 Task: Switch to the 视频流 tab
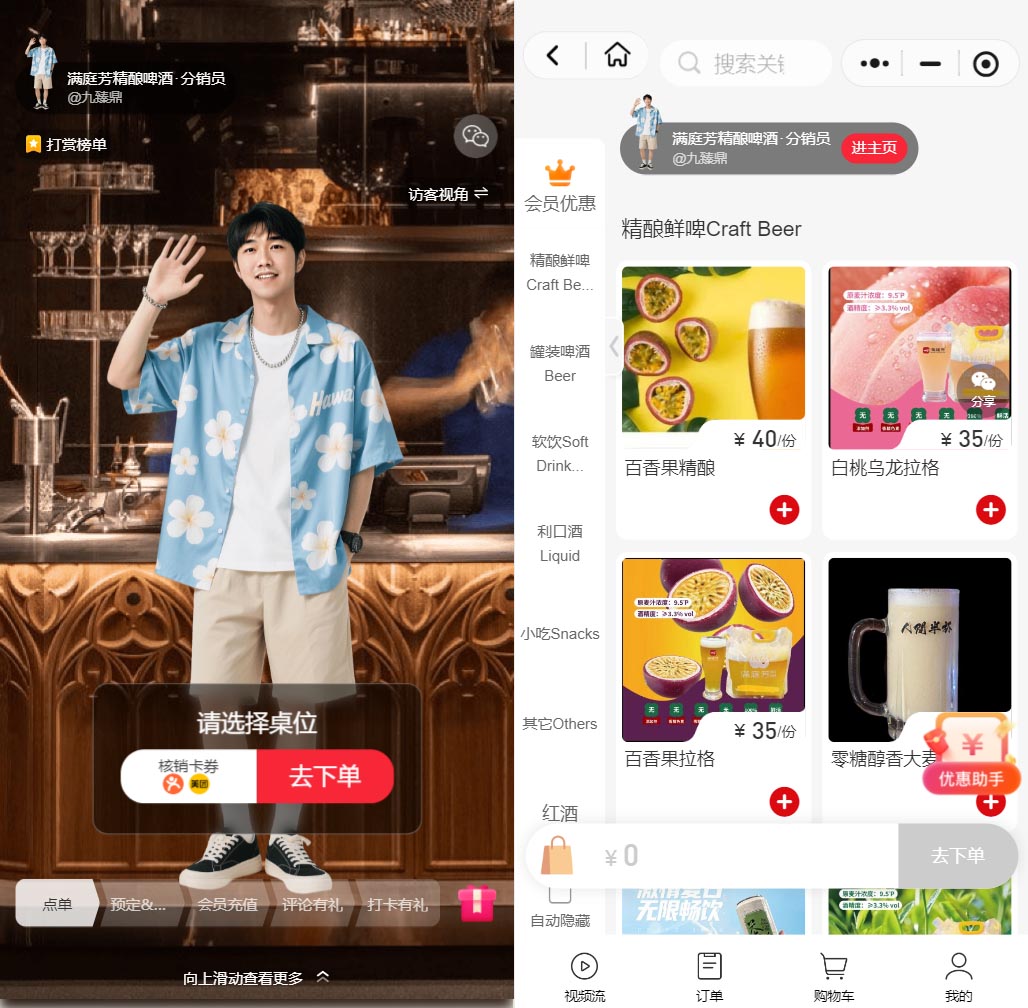point(584,977)
